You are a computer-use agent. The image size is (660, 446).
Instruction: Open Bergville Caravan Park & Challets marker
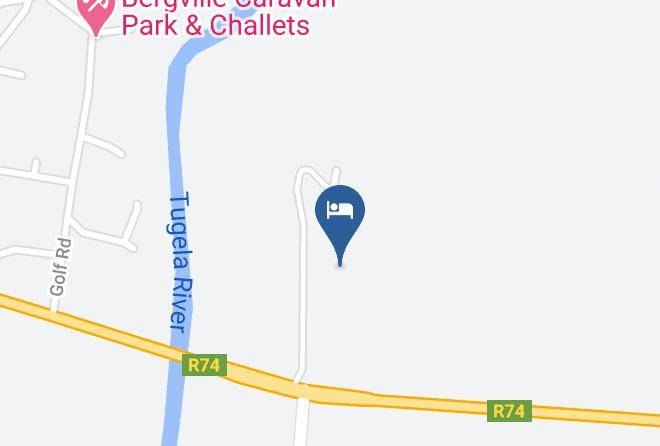point(96,10)
